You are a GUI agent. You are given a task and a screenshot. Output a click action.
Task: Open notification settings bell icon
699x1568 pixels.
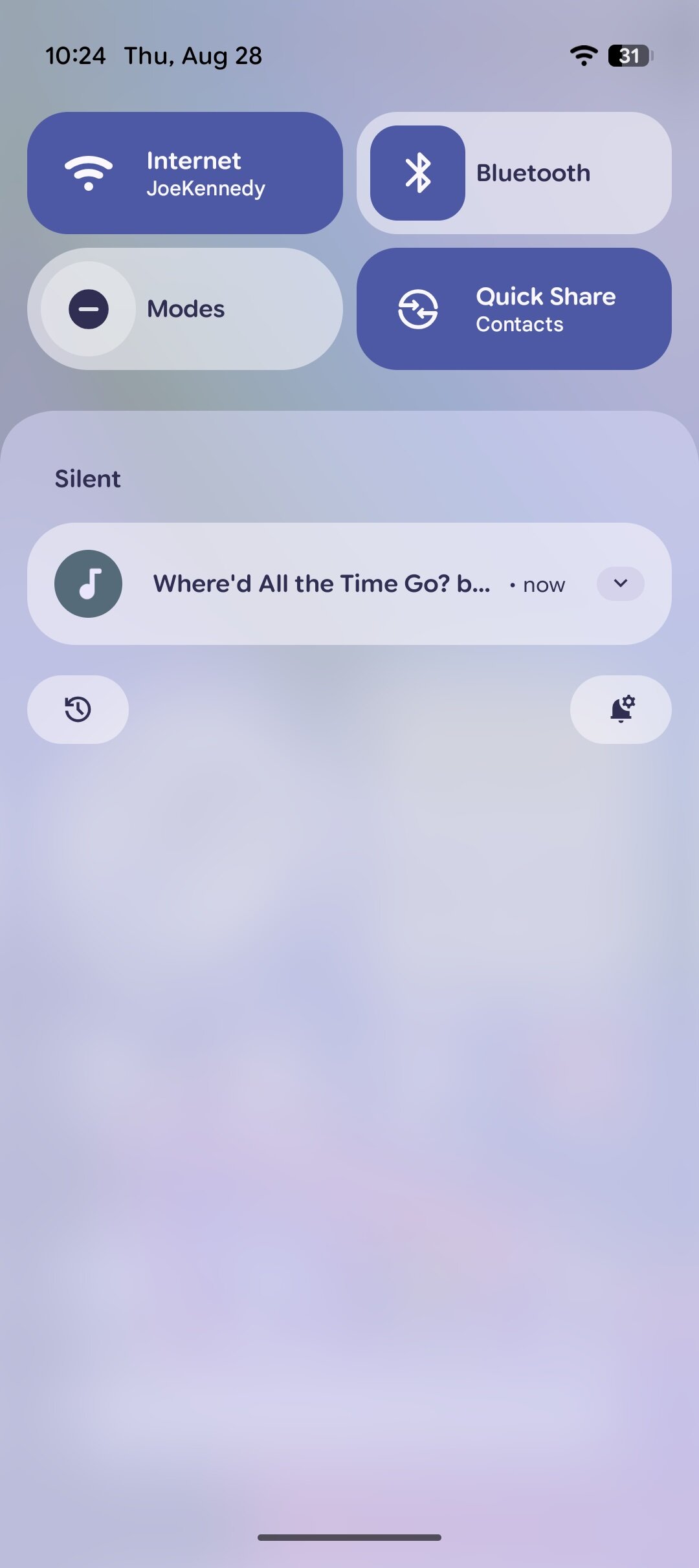pos(621,710)
